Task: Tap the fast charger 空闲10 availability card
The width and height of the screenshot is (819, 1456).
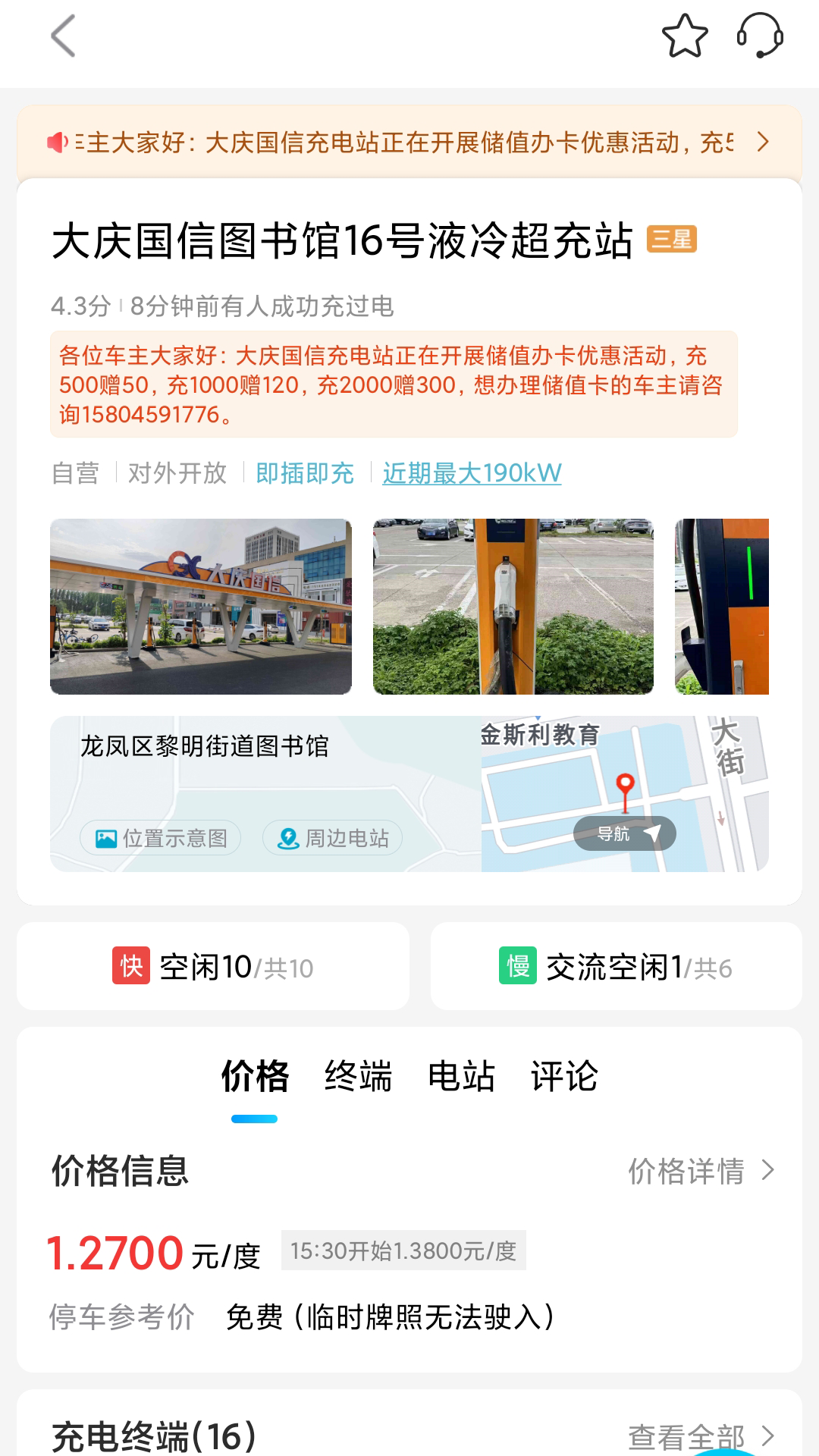Action: [x=215, y=966]
